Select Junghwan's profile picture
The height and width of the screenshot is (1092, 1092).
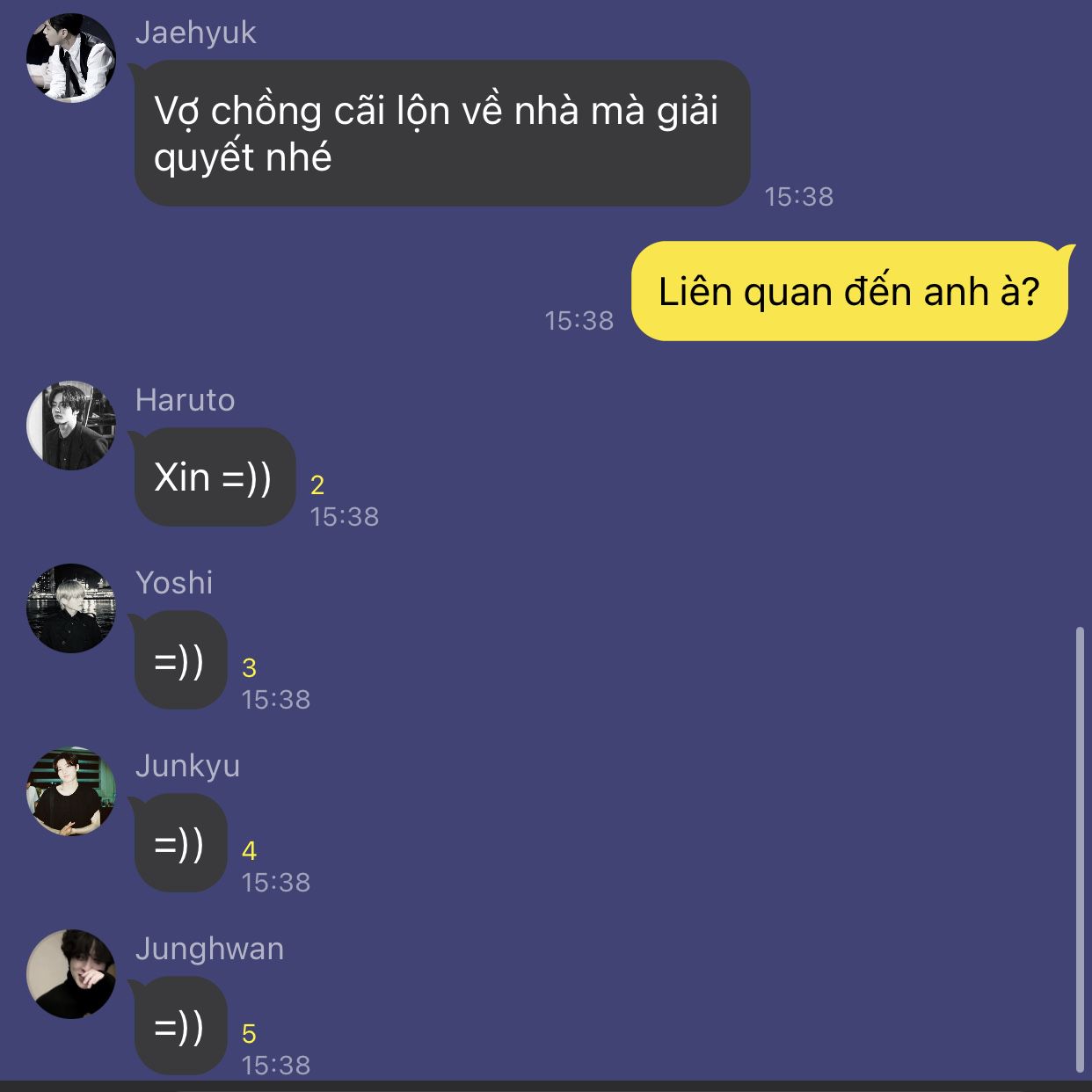coord(71,974)
